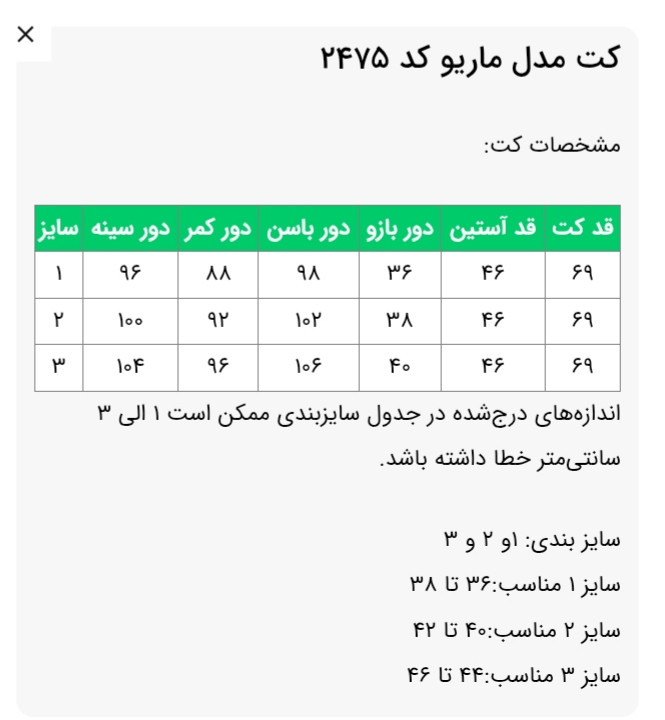The height and width of the screenshot is (720, 665).
Task: Close the size specifications dialog
Action: 26,35
